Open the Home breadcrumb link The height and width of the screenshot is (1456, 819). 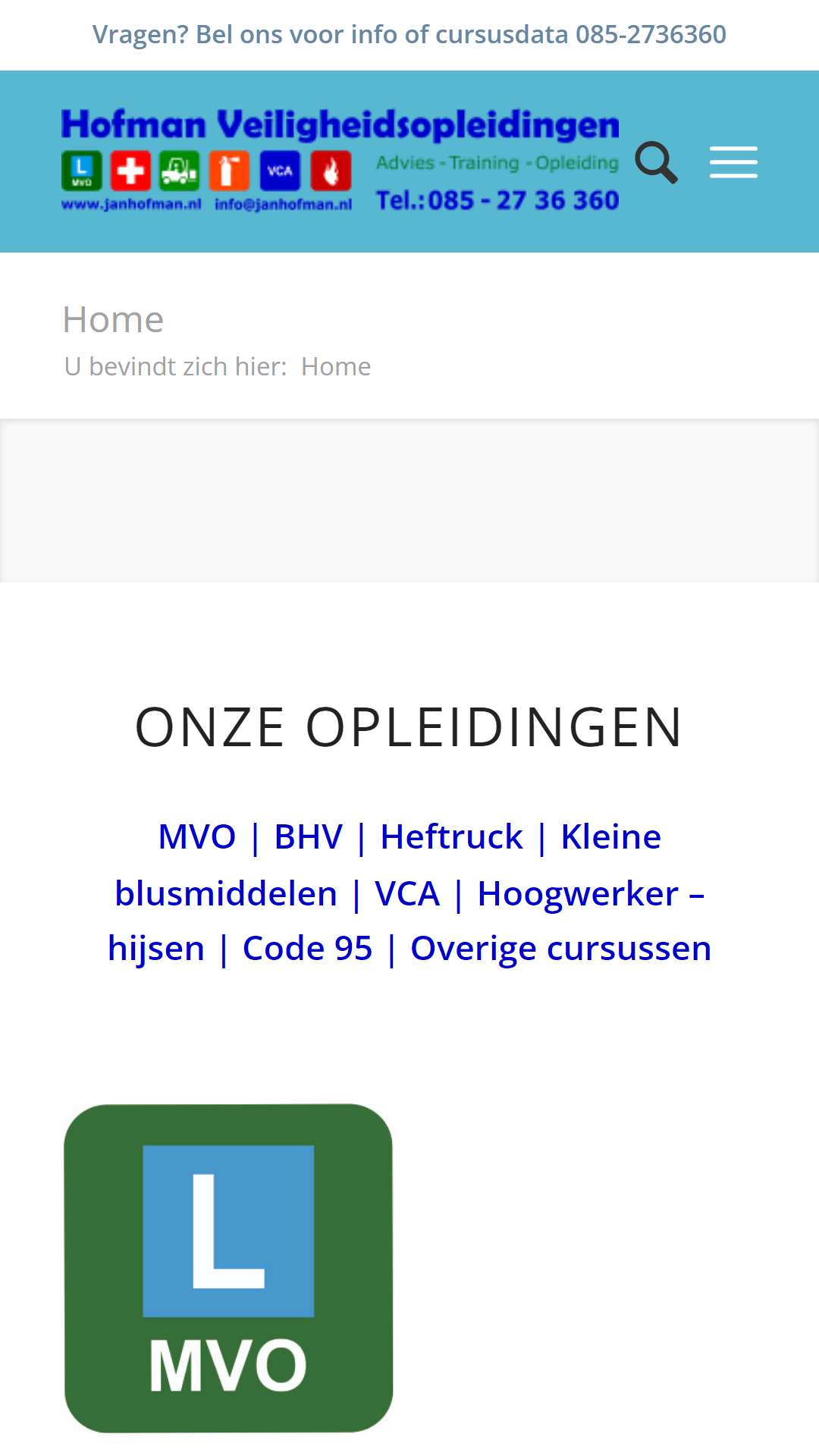point(336,367)
